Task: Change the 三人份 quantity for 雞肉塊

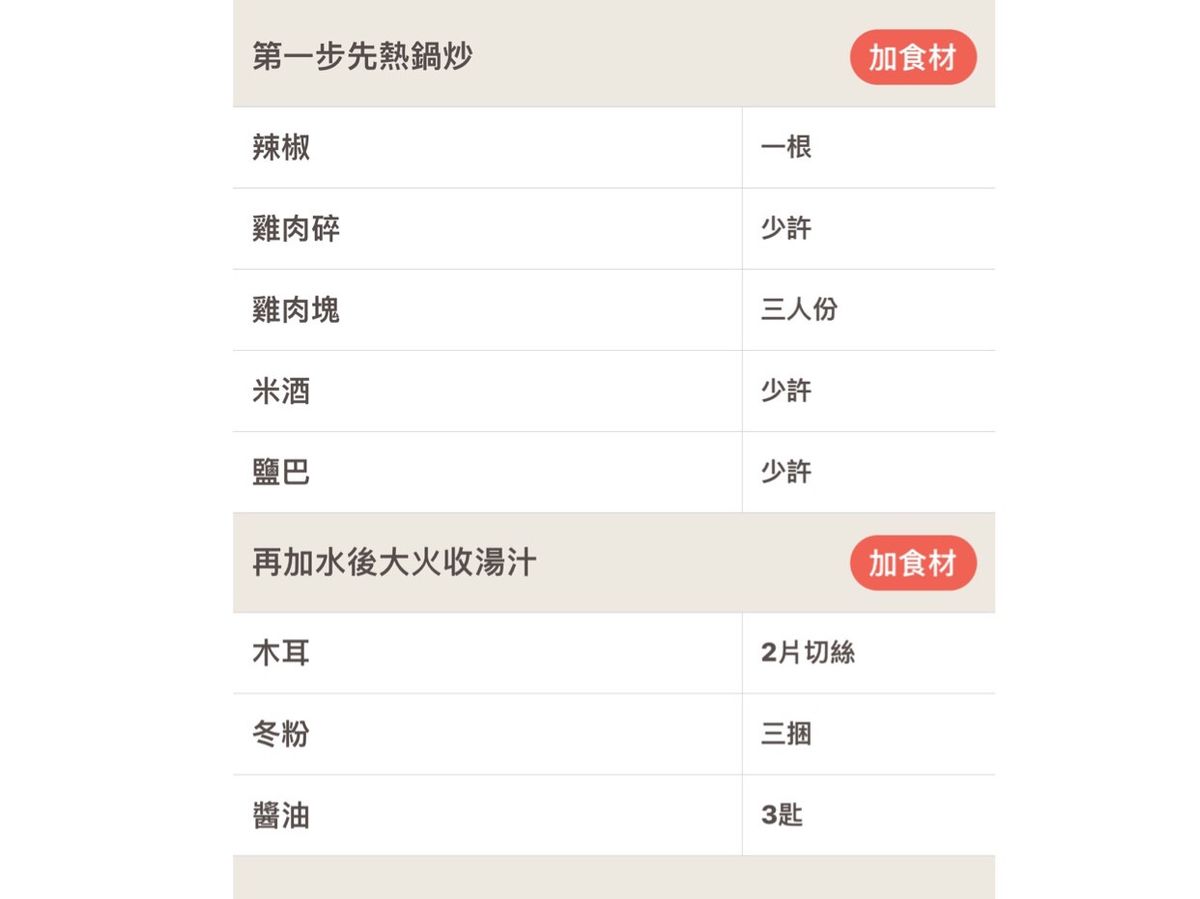Action: click(868, 310)
